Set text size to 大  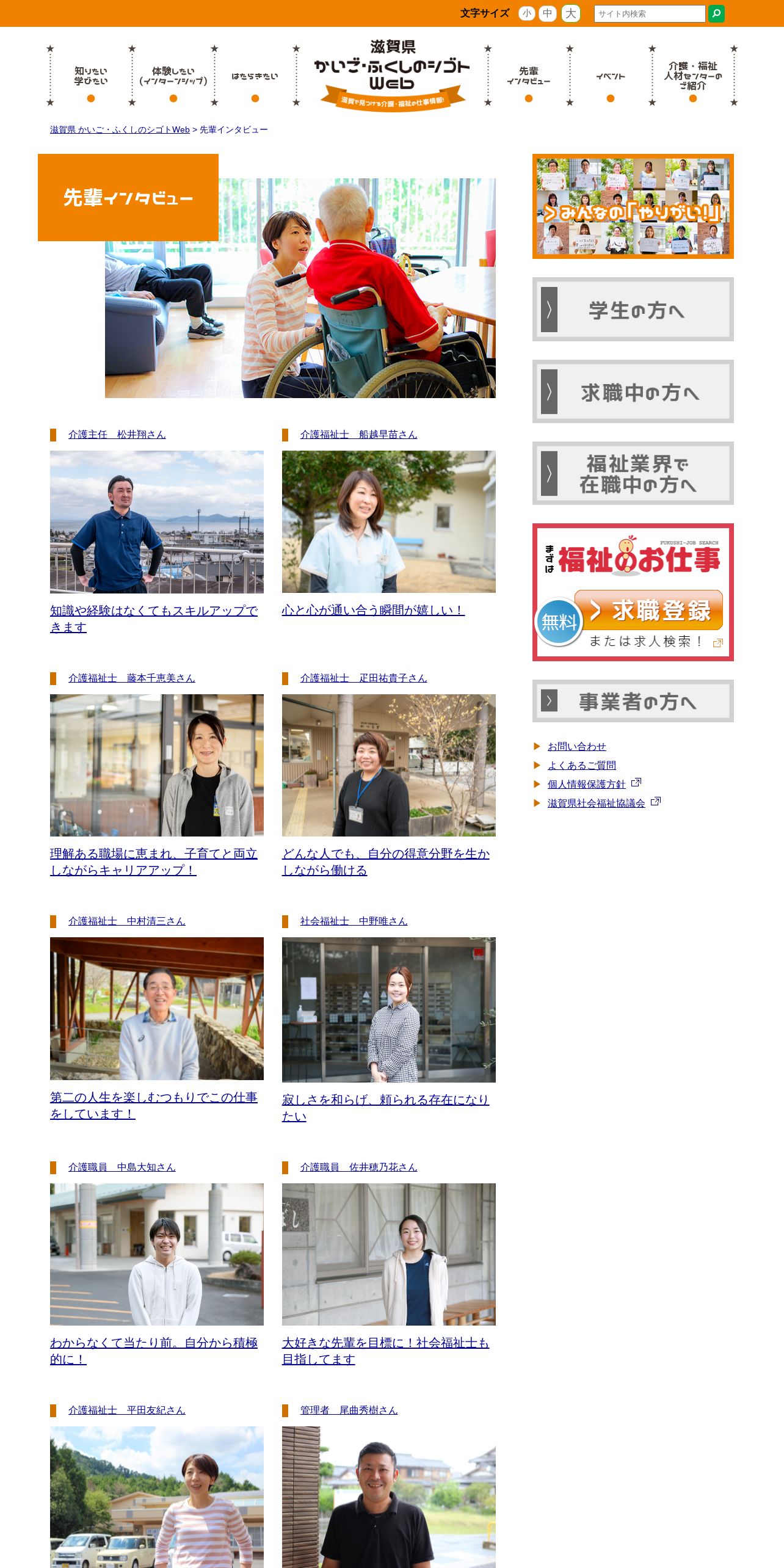coord(571,13)
